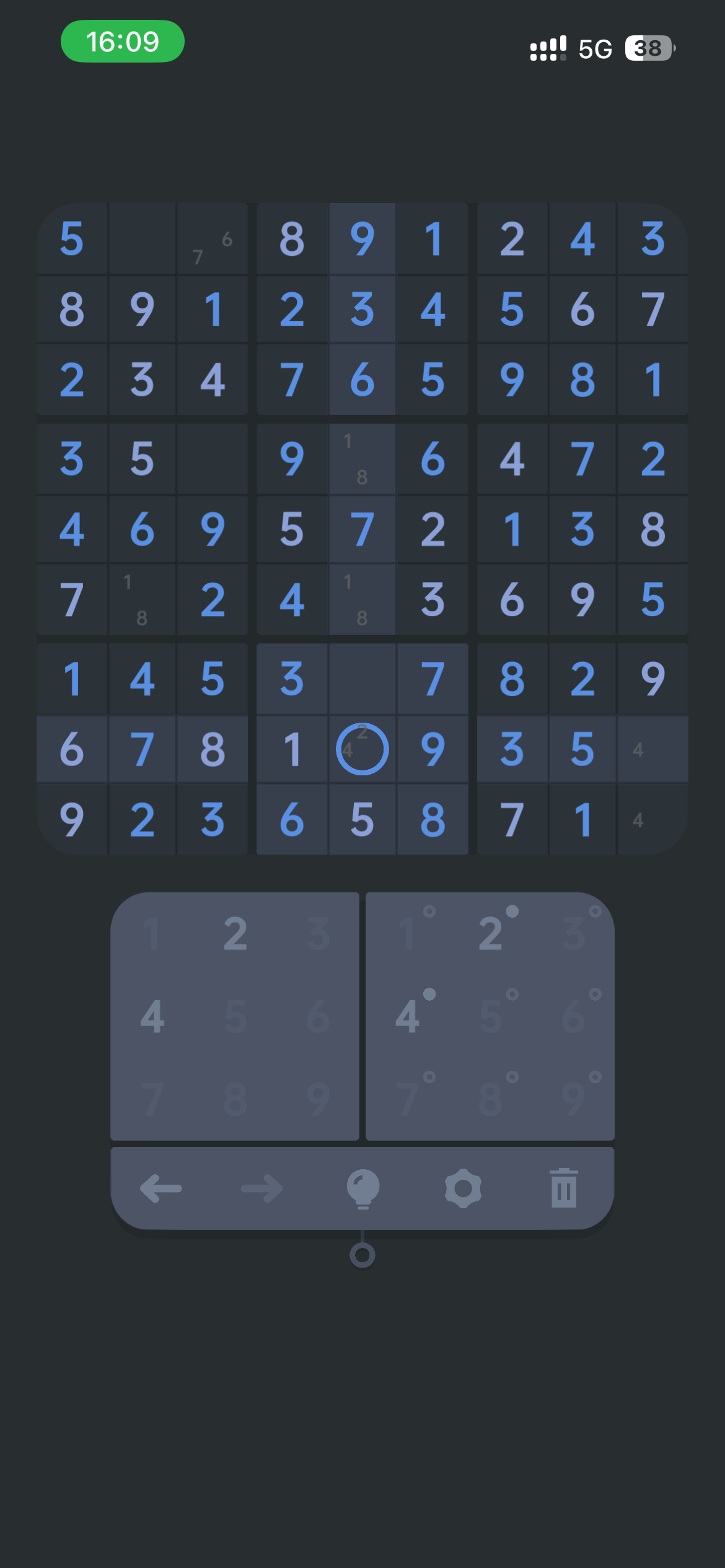Viewport: 725px width, 1568px height.
Task: Select the circled cell with pencil marks 2 and 4
Action: [x=362, y=749]
